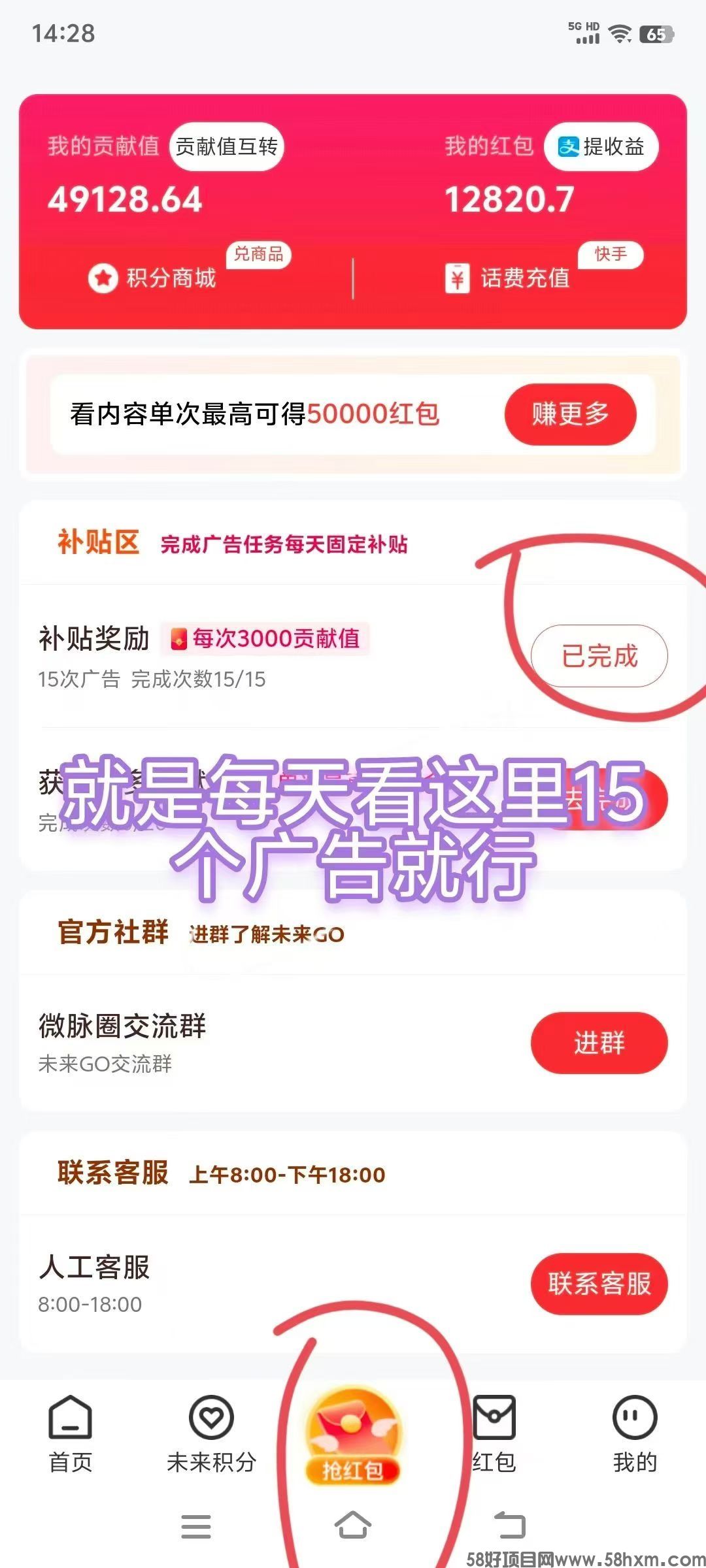Tap 贡献值互转 button

click(226, 146)
